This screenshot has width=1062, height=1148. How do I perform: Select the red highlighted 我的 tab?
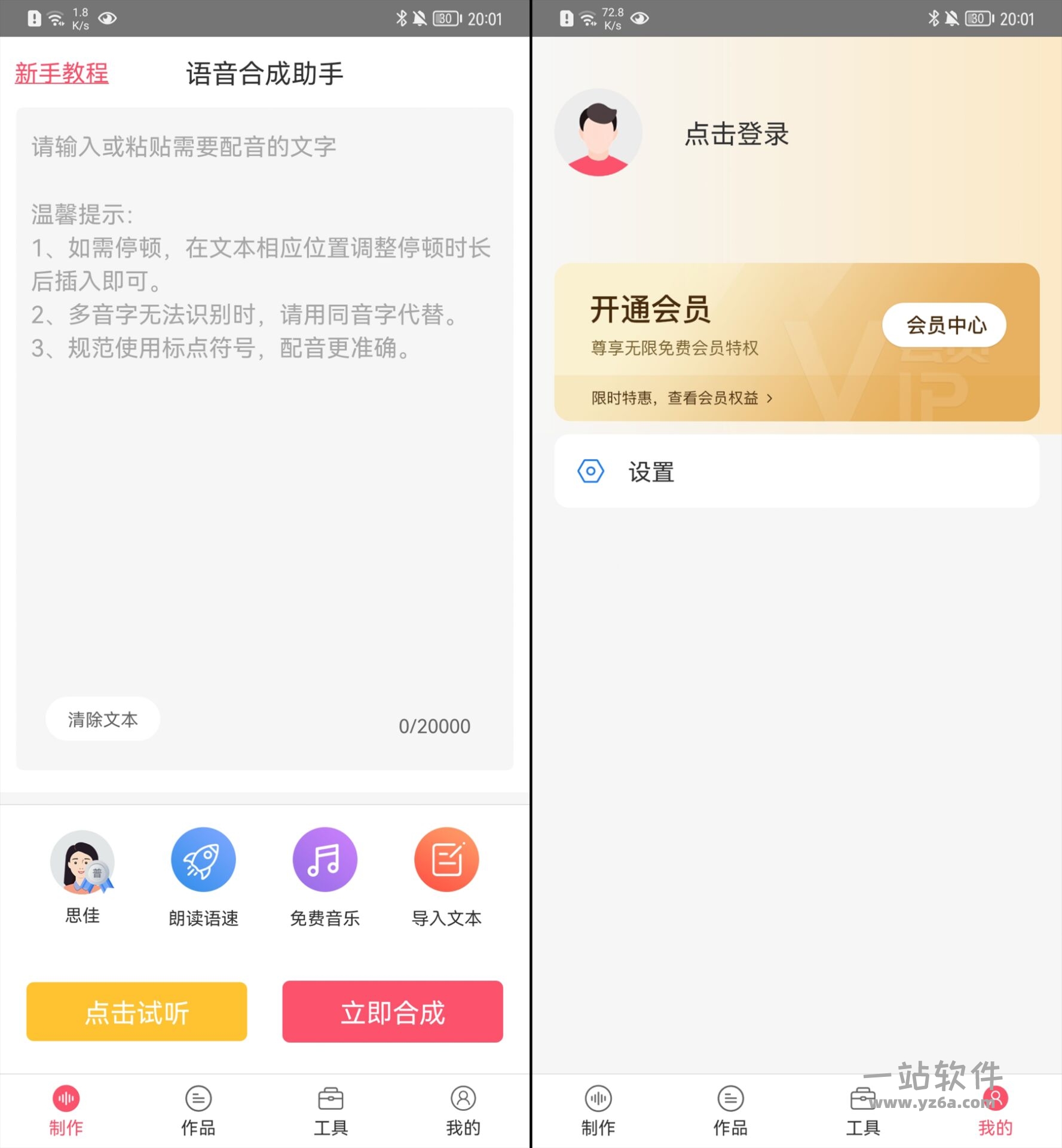point(995,1111)
